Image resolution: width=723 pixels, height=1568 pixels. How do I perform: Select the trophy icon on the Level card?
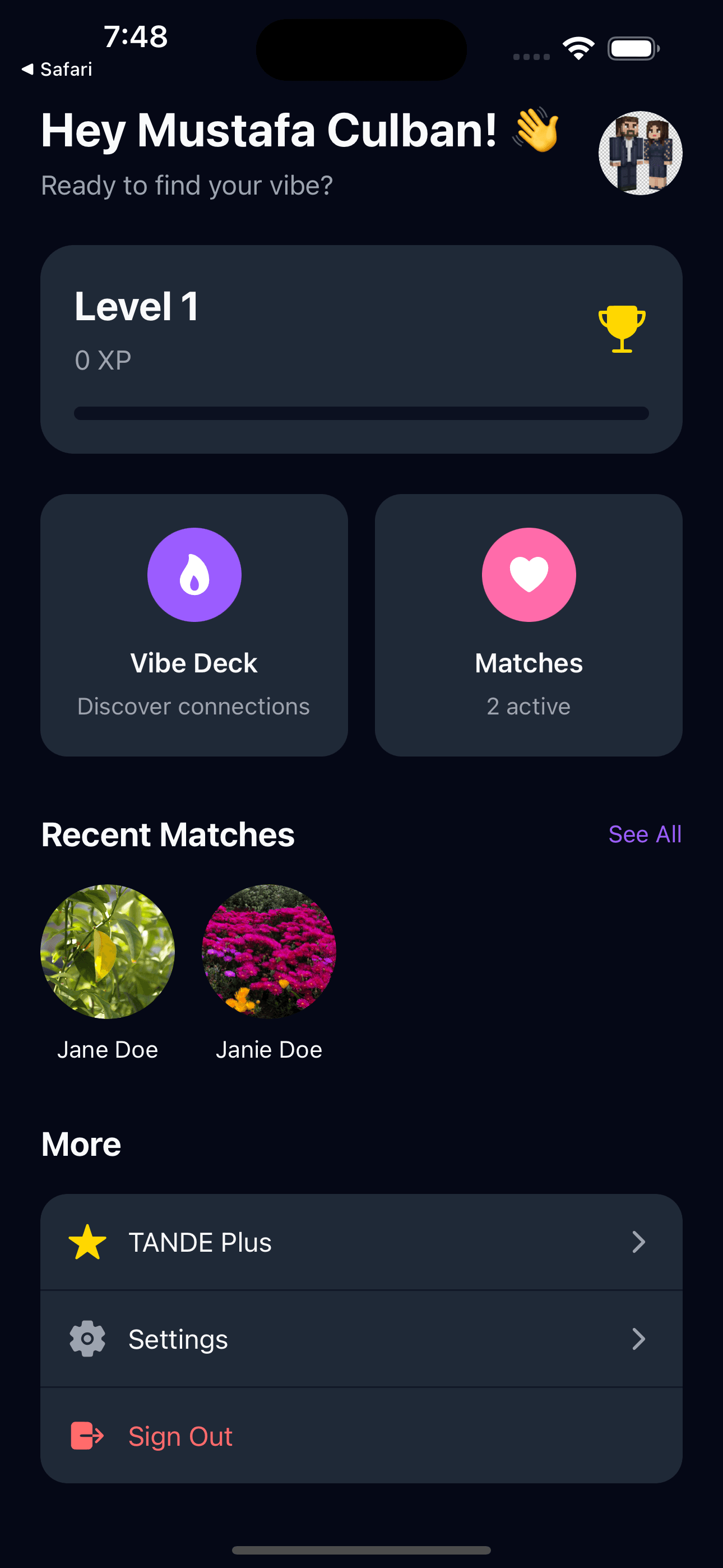point(622,329)
